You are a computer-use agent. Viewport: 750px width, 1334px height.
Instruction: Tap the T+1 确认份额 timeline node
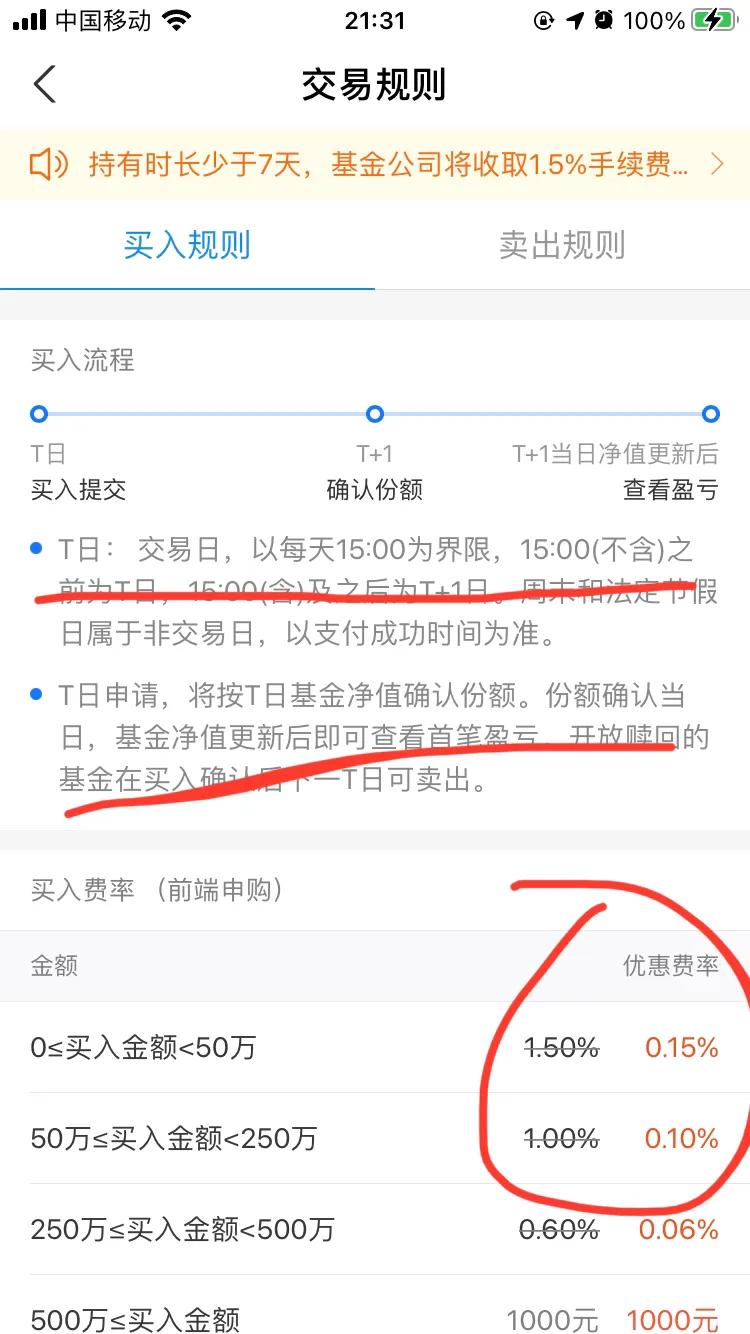coord(375,414)
